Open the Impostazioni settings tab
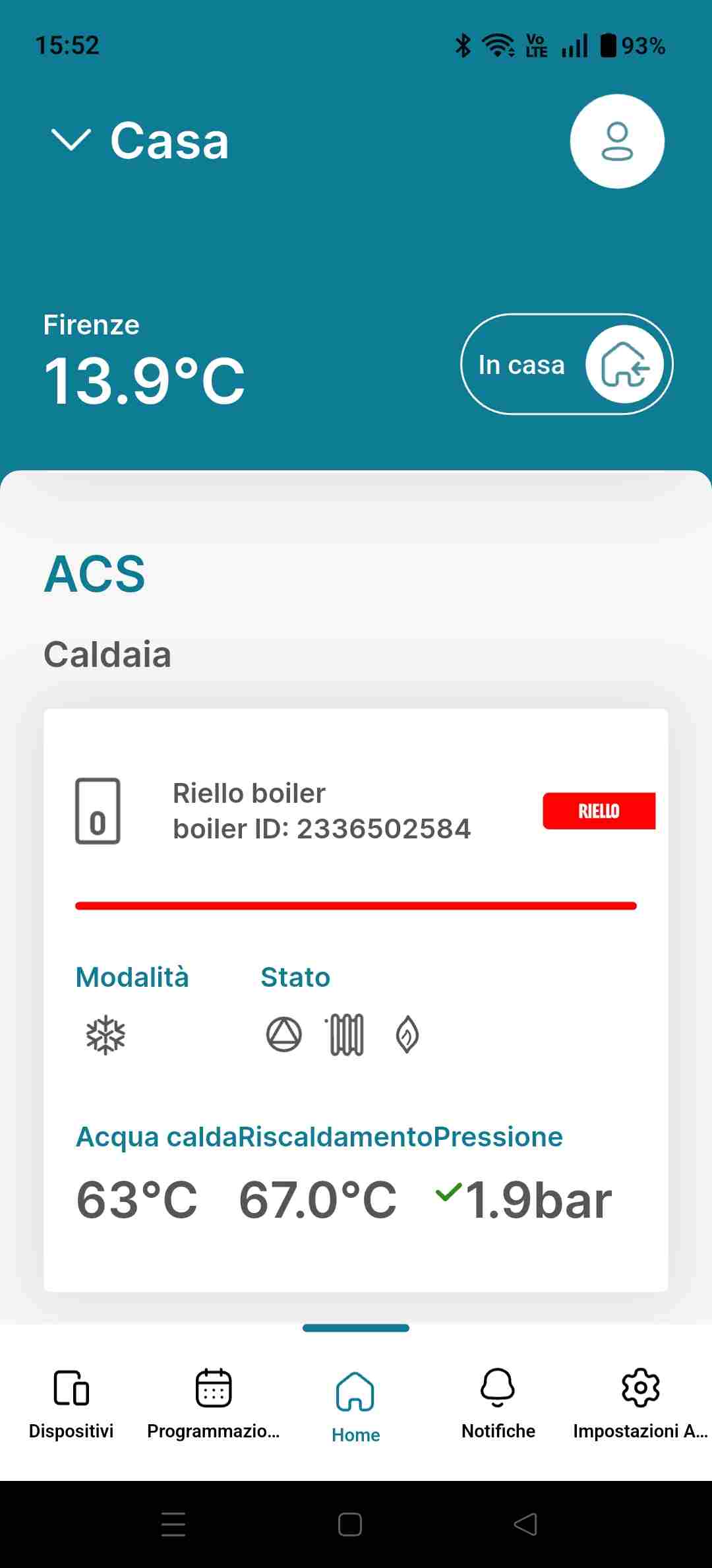 (639, 1403)
